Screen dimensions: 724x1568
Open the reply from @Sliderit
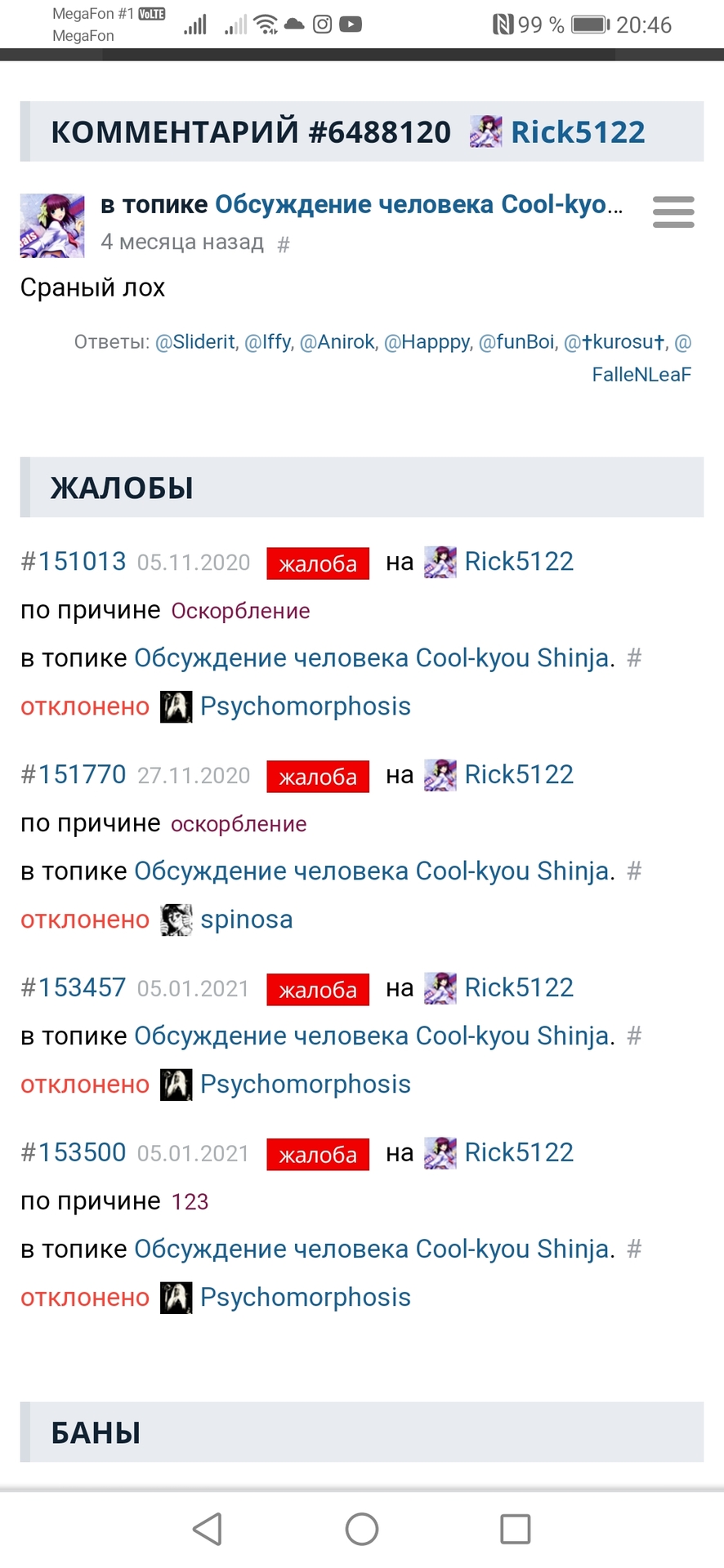tap(195, 342)
